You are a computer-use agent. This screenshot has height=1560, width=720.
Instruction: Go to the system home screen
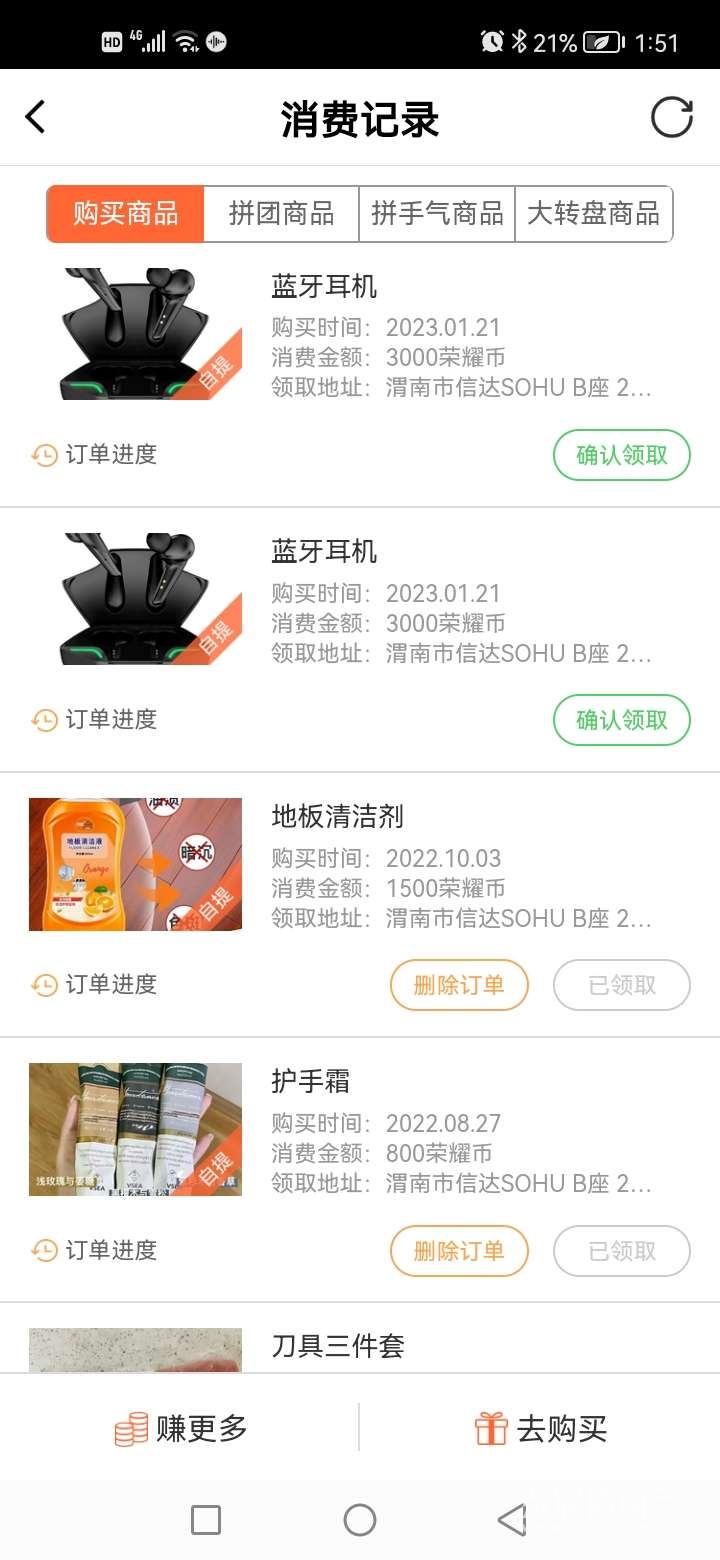point(360,1521)
